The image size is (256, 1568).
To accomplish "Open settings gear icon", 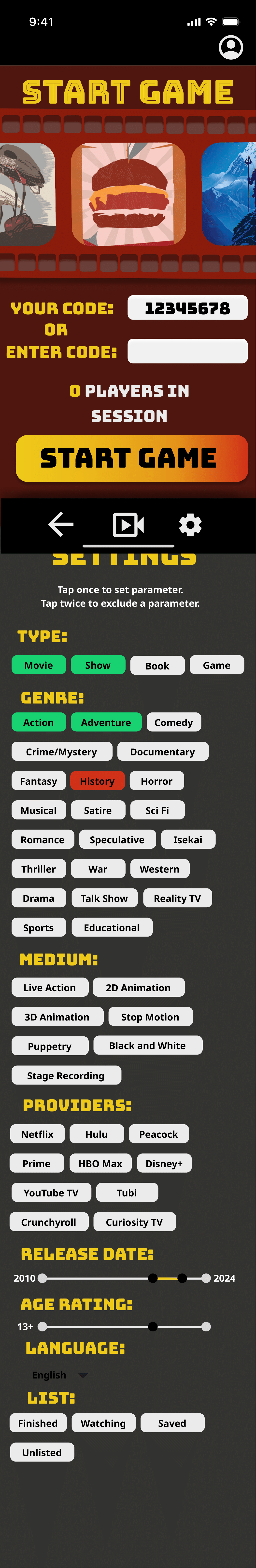I will 190,524.
